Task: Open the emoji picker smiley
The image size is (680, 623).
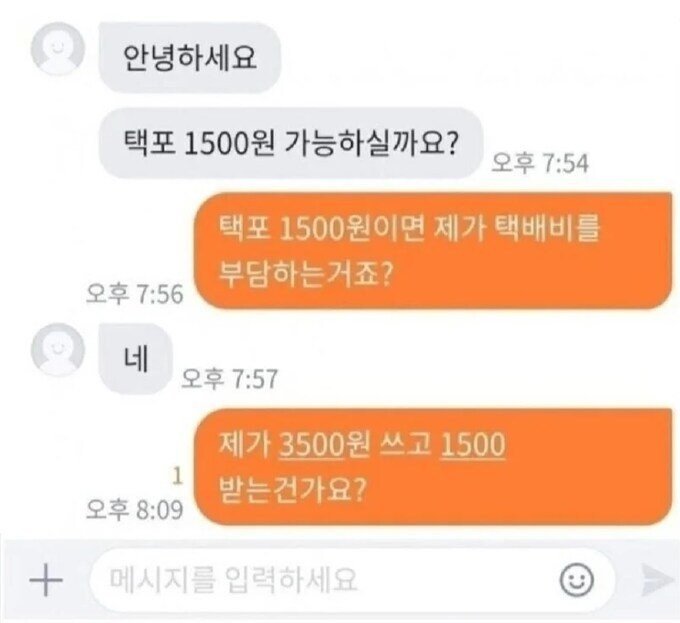Action: (x=576, y=580)
